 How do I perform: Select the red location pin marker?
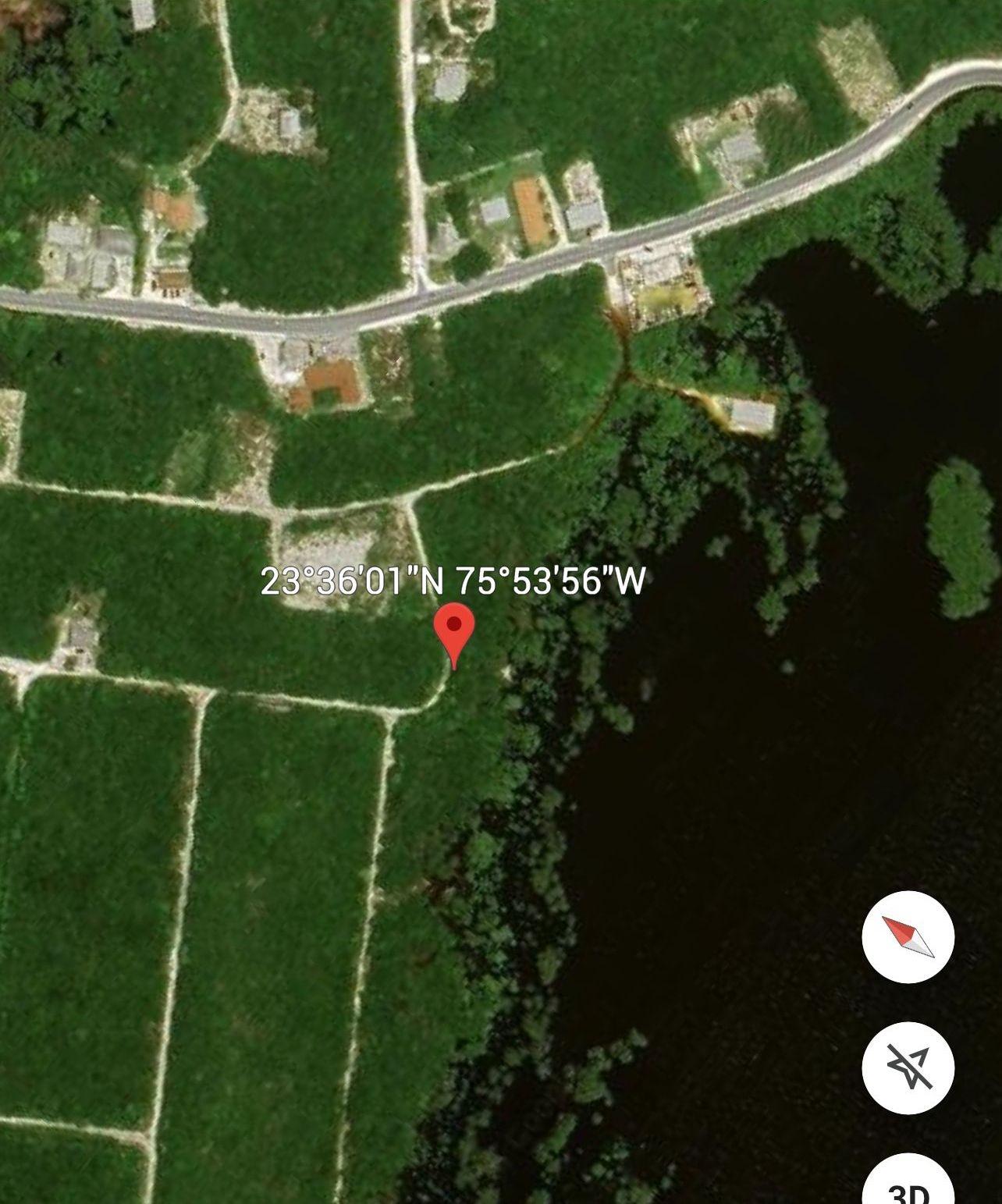453,632
